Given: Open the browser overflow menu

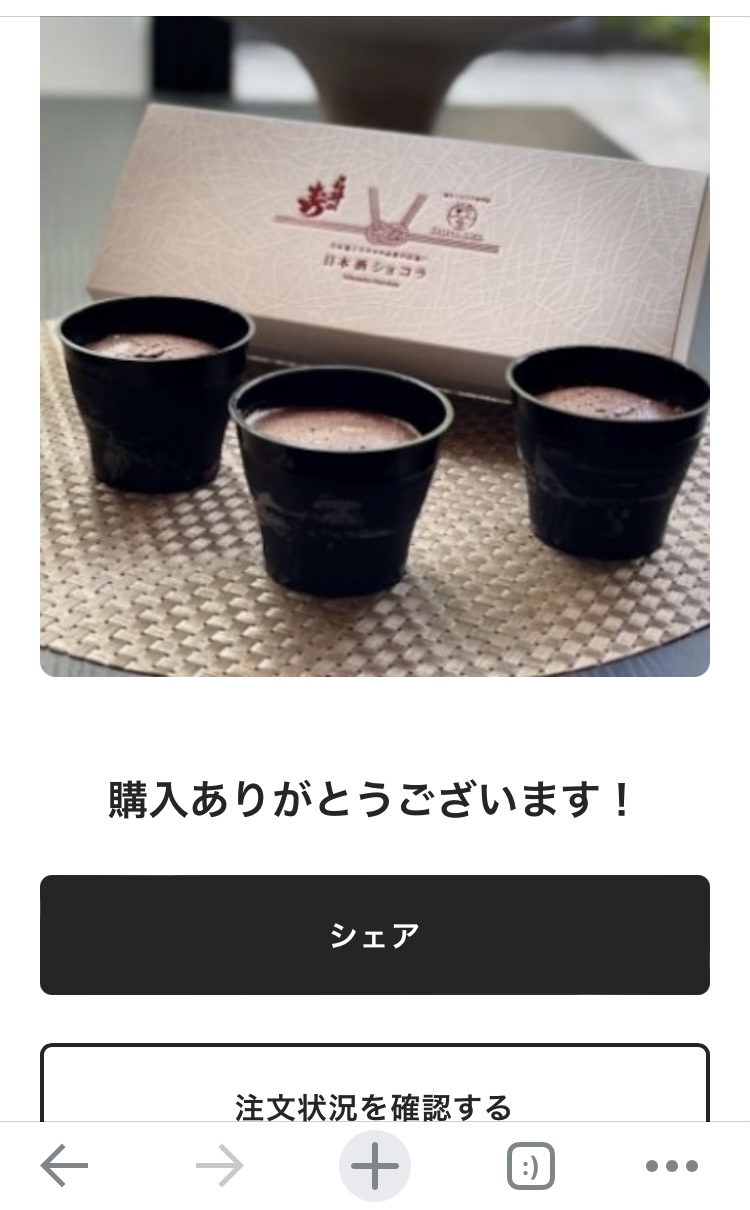Looking at the screenshot, I should pos(671,1166).
